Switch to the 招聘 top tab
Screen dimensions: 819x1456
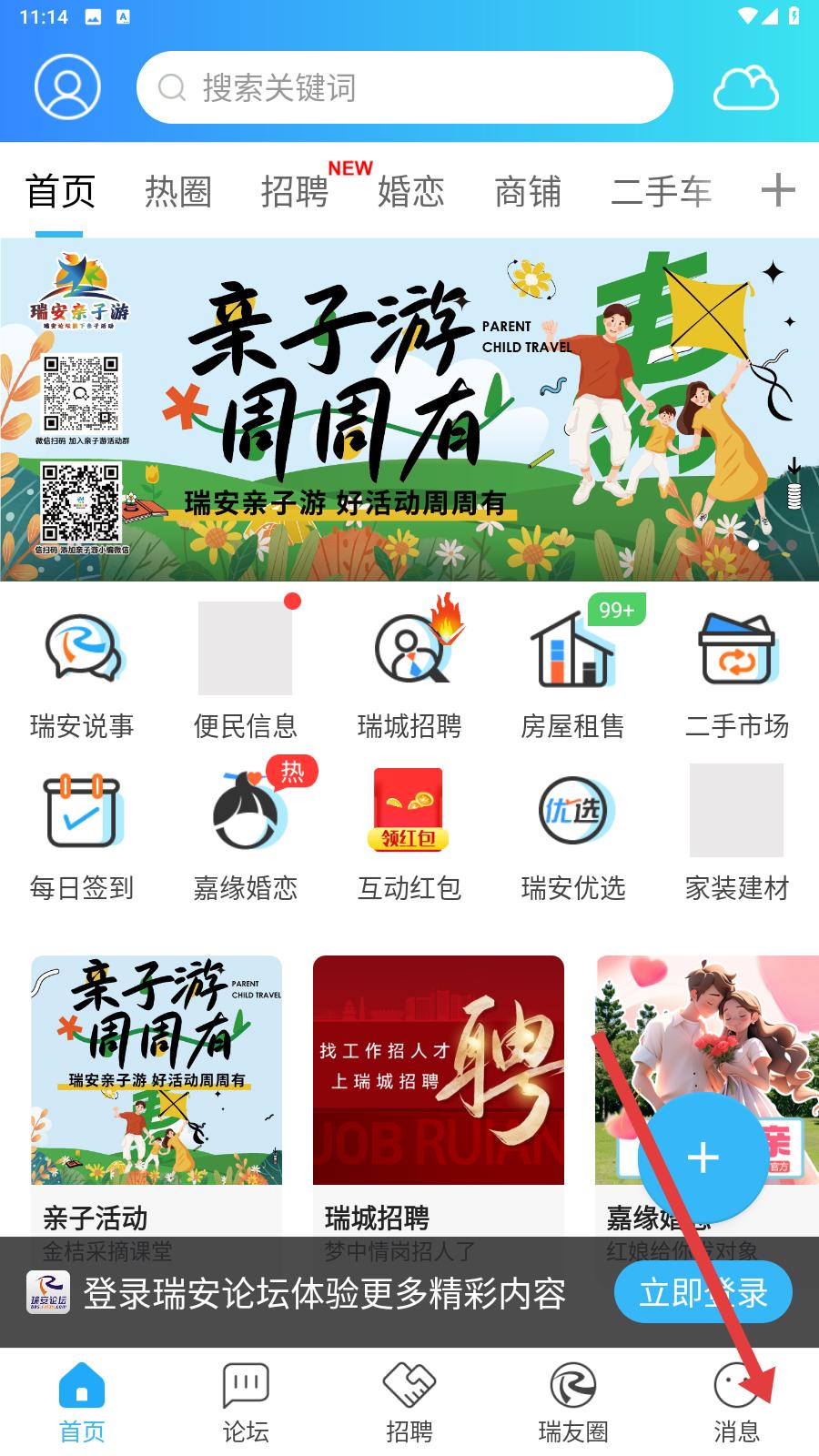pos(294,192)
